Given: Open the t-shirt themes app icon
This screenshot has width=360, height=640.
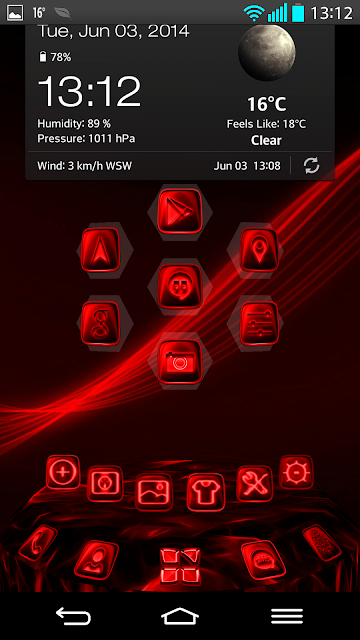Looking at the screenshot, I should click(206, 492).
